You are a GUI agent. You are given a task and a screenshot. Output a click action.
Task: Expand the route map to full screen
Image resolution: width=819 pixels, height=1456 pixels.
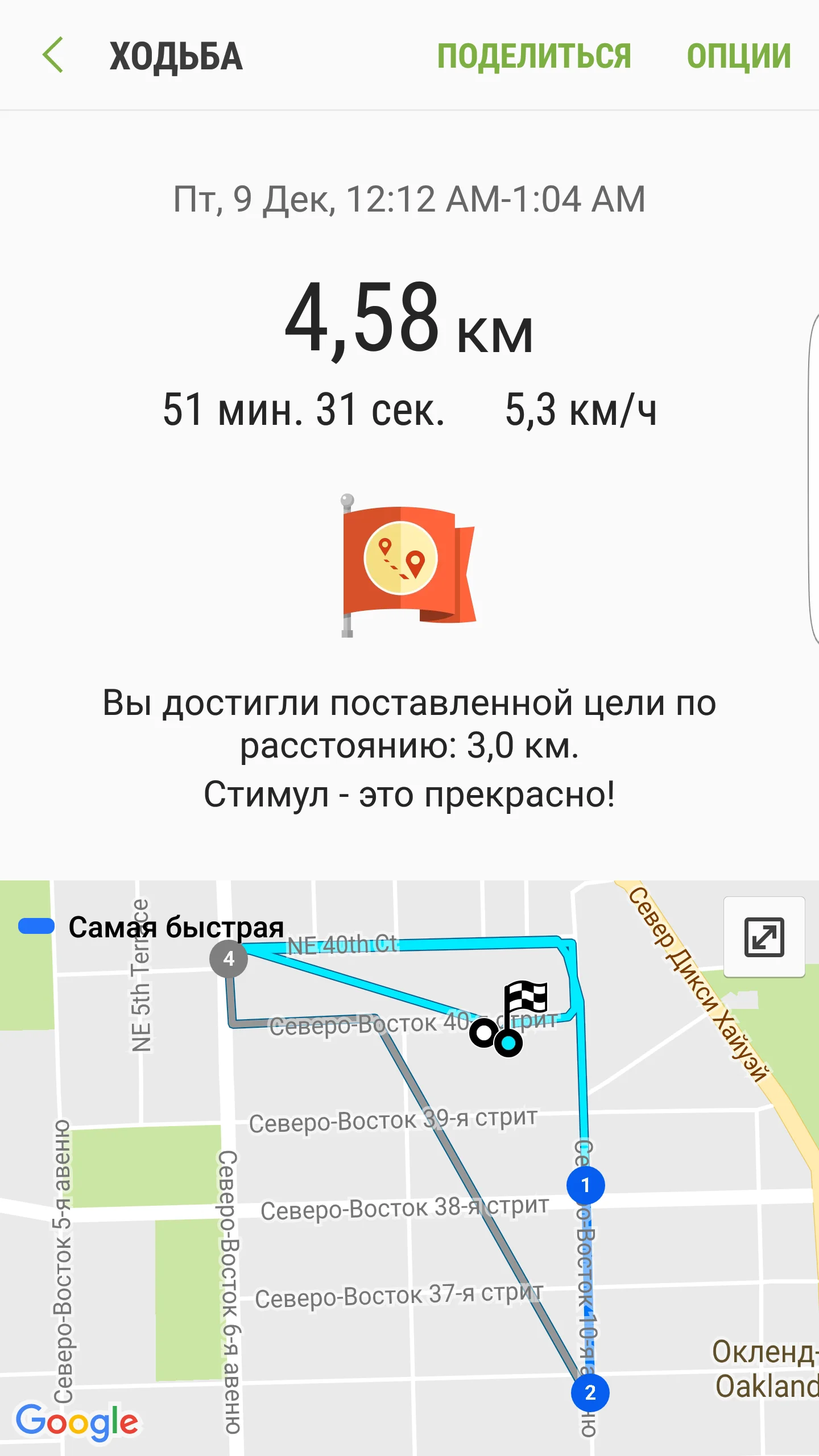[764, 937]
